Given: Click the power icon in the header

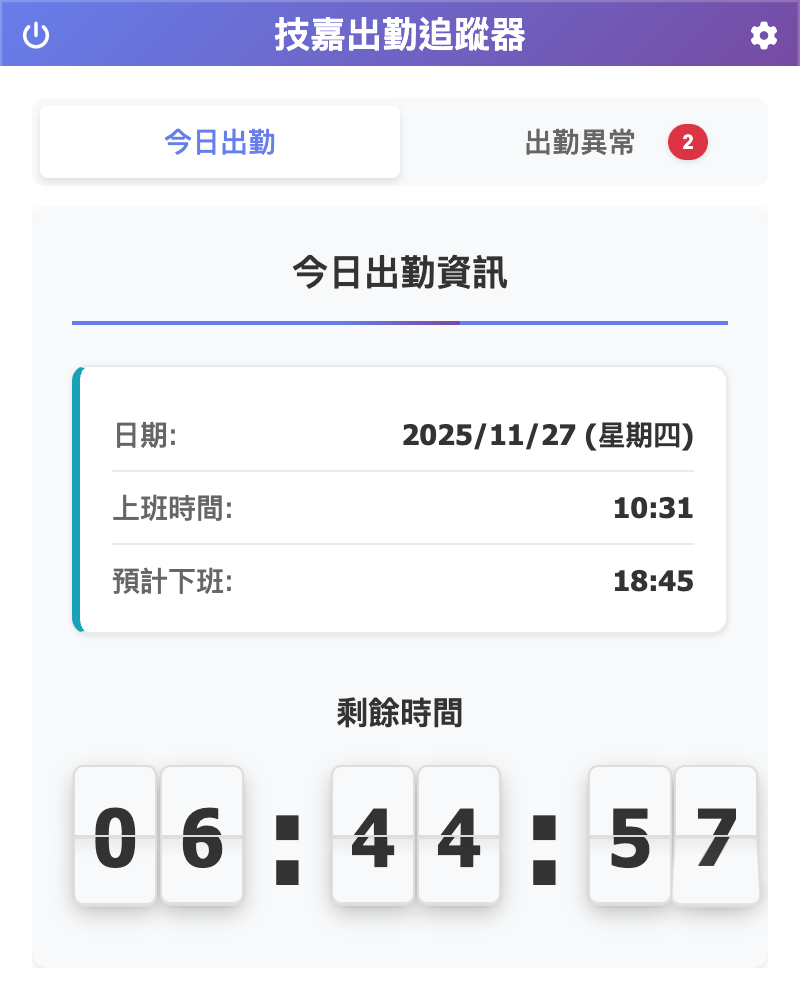Looking at the screenshot, I should pyautogui.click(x=38, y=33).
